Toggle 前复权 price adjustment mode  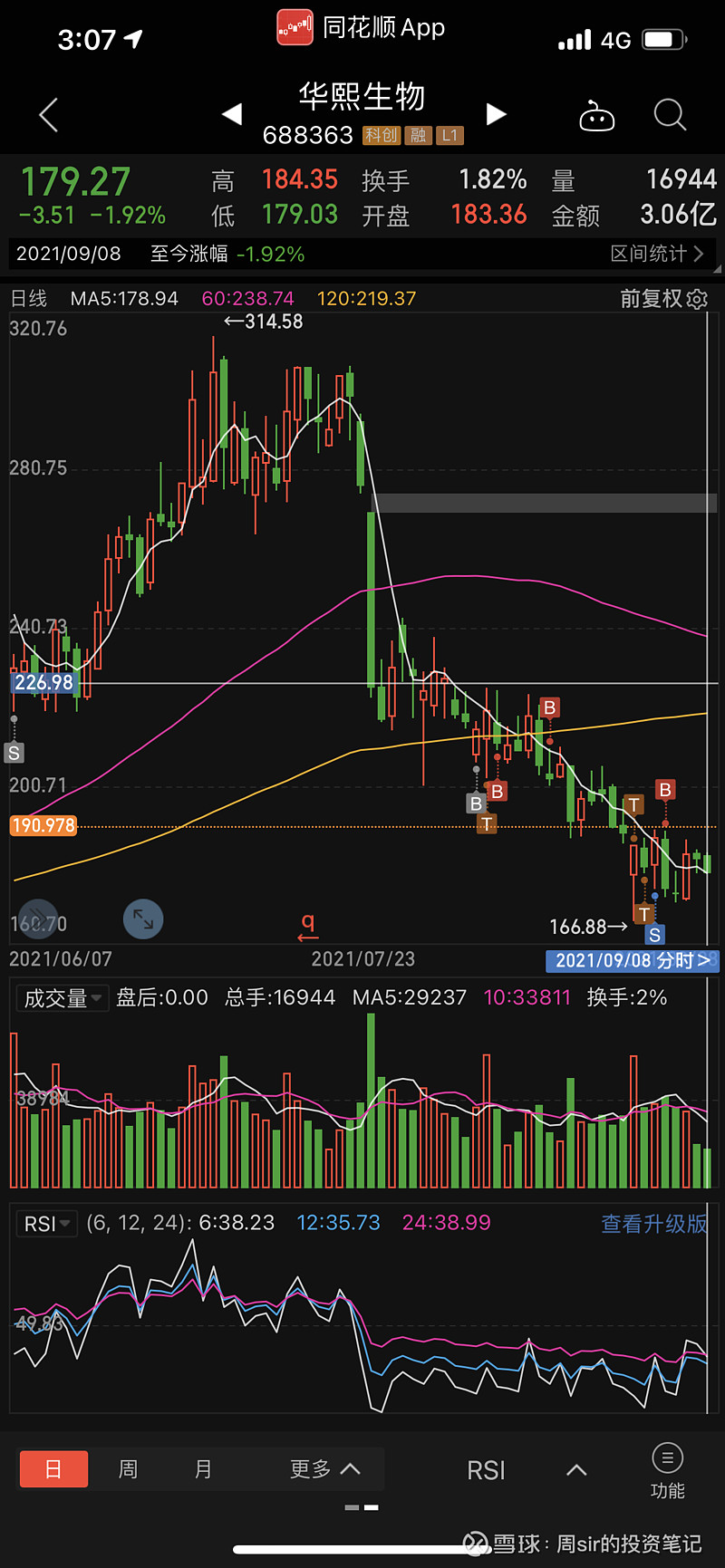(654, 299)
